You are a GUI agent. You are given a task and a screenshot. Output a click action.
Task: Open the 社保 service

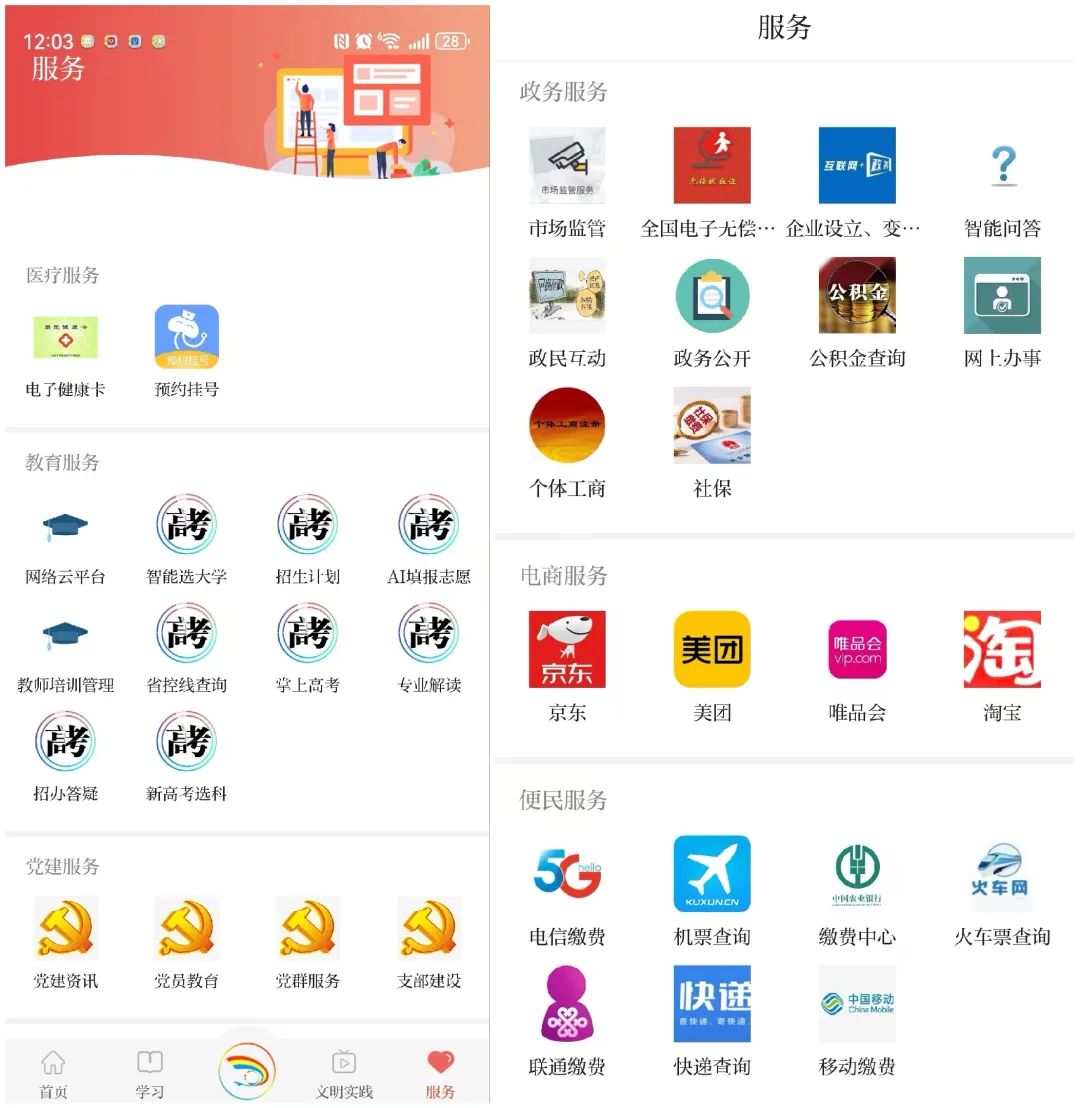[712, 427]
